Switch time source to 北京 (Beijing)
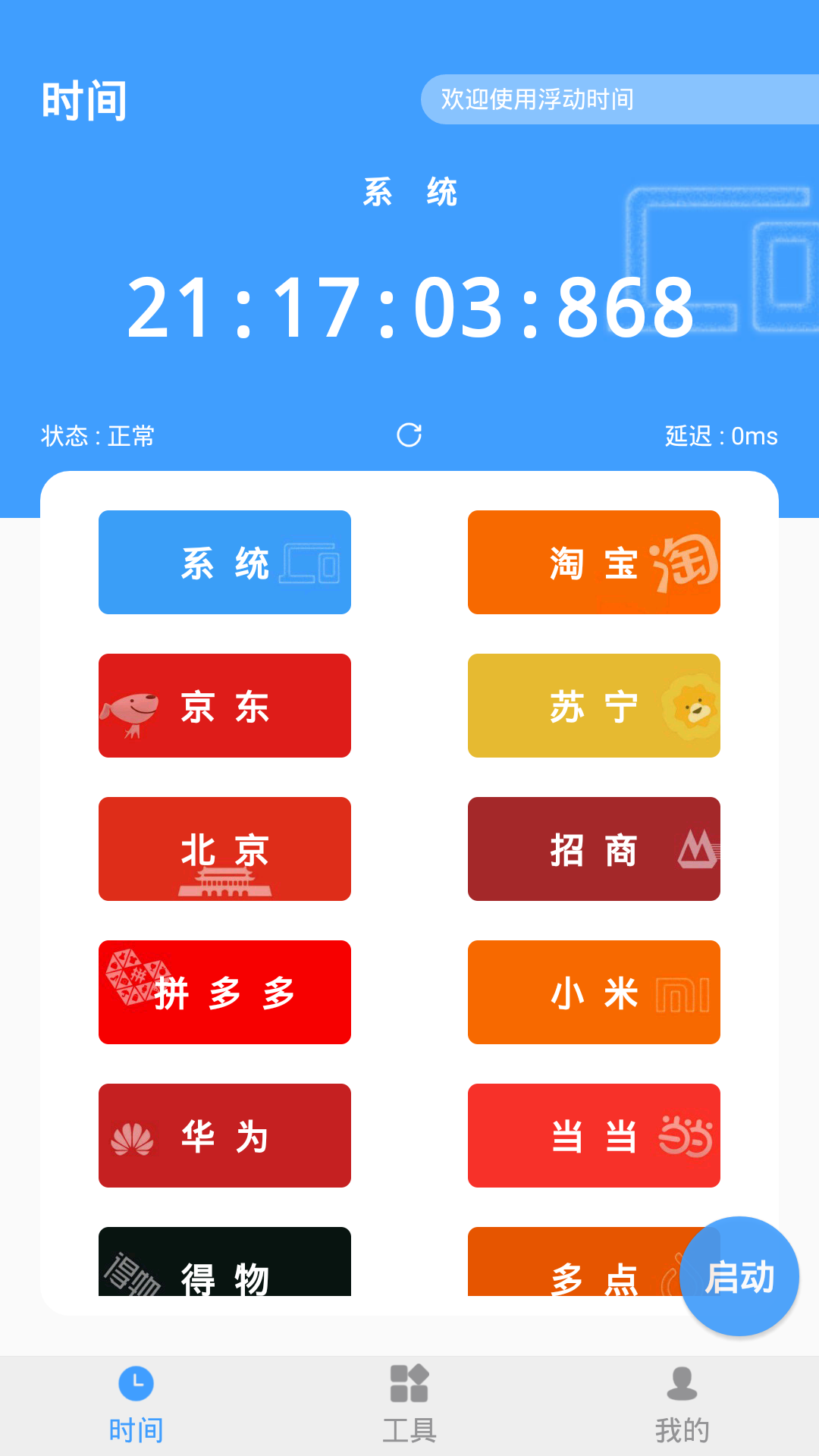Screen dimensions: 819x1456 (x=224, y=849)
